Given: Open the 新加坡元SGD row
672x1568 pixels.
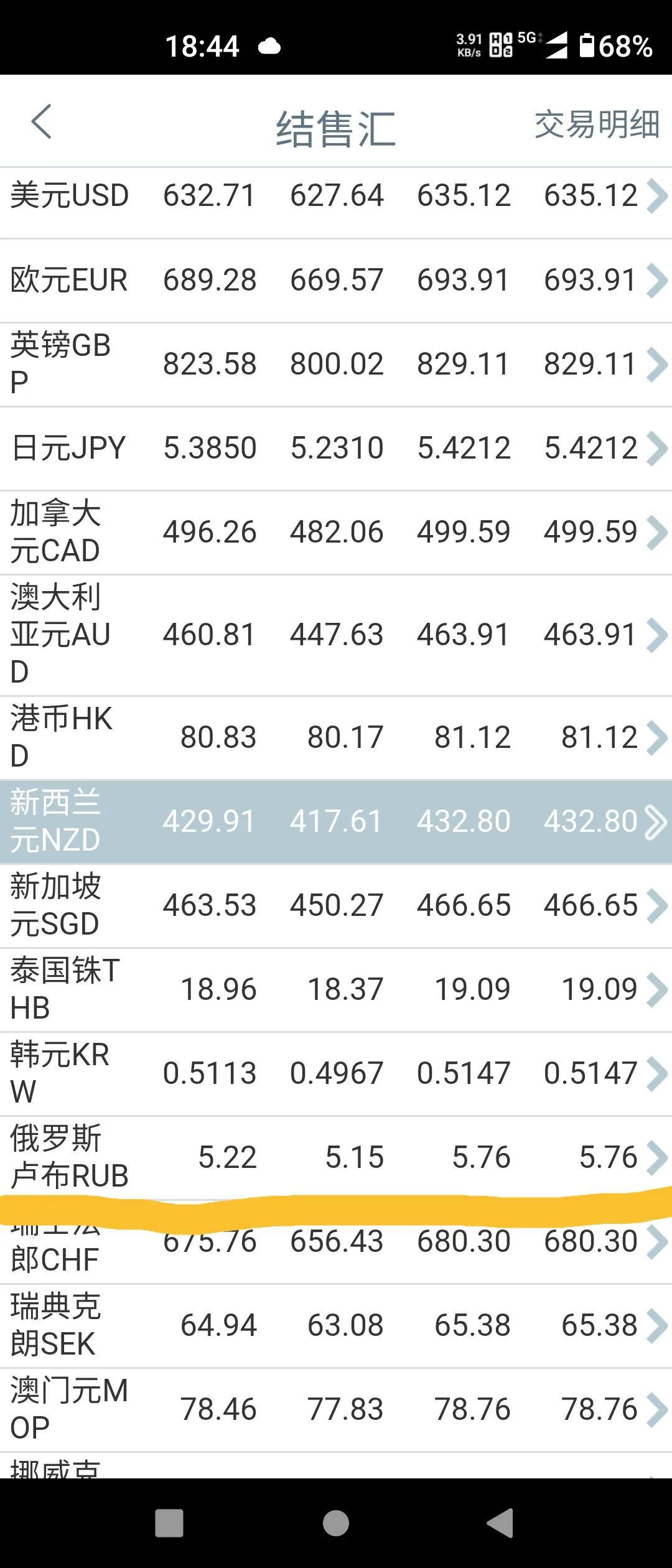Looking at the screenshot, I should (336, 905).
